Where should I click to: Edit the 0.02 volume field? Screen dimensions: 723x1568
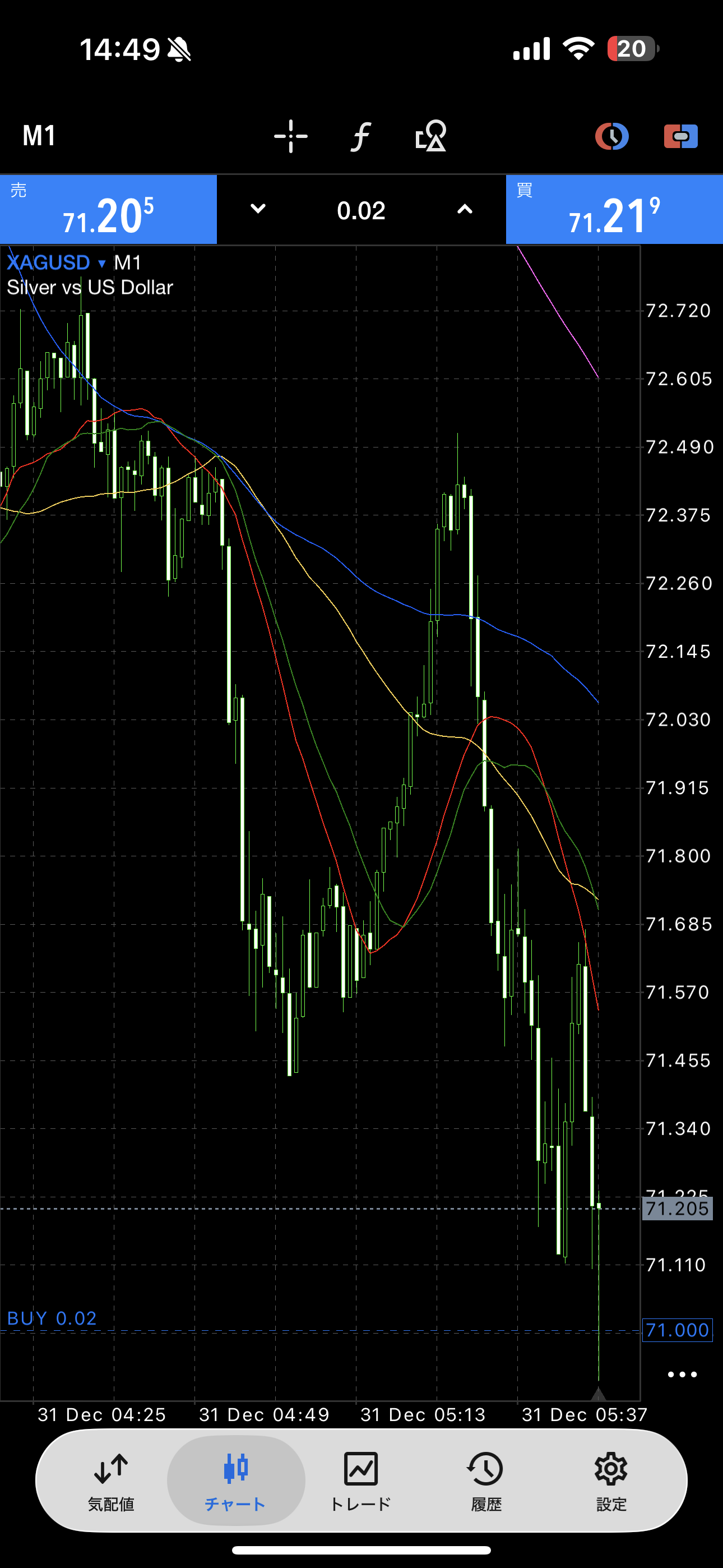(x=361, y=211)
